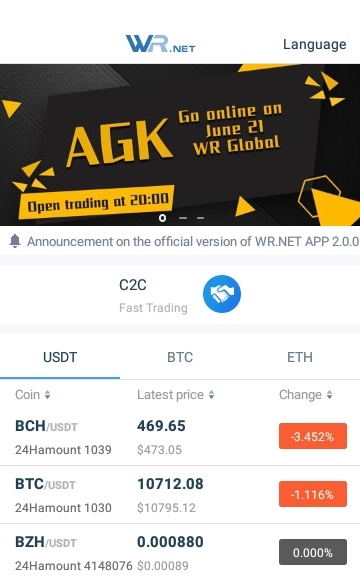This screenshot has width=360, height=580.
Task: Sort the list by Change
Action: point(306,395)
